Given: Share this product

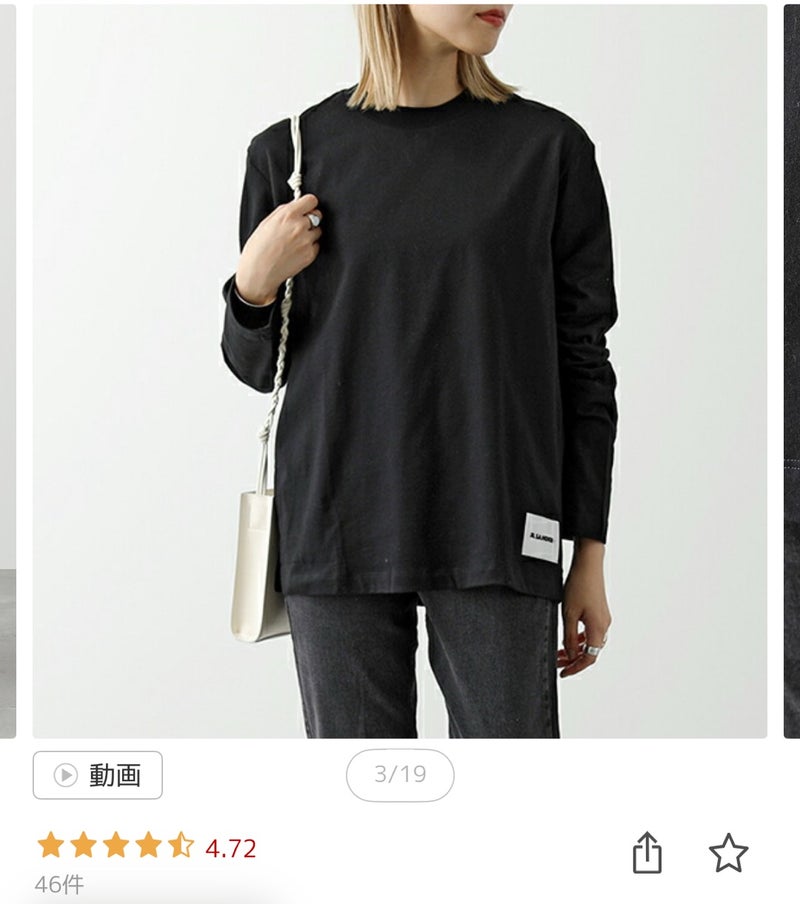Looking at the screenshot, I should pos(647,853).
